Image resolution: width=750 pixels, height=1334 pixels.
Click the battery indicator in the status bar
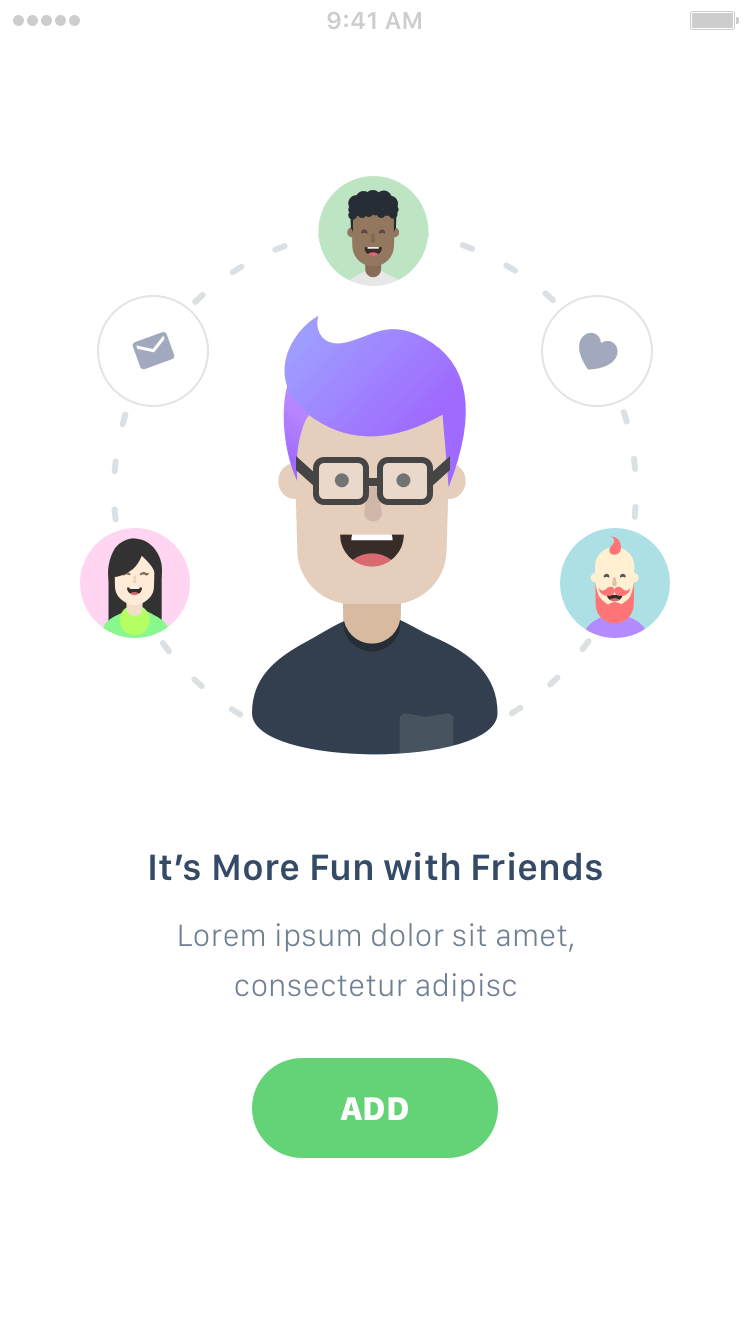pos(712,20)
